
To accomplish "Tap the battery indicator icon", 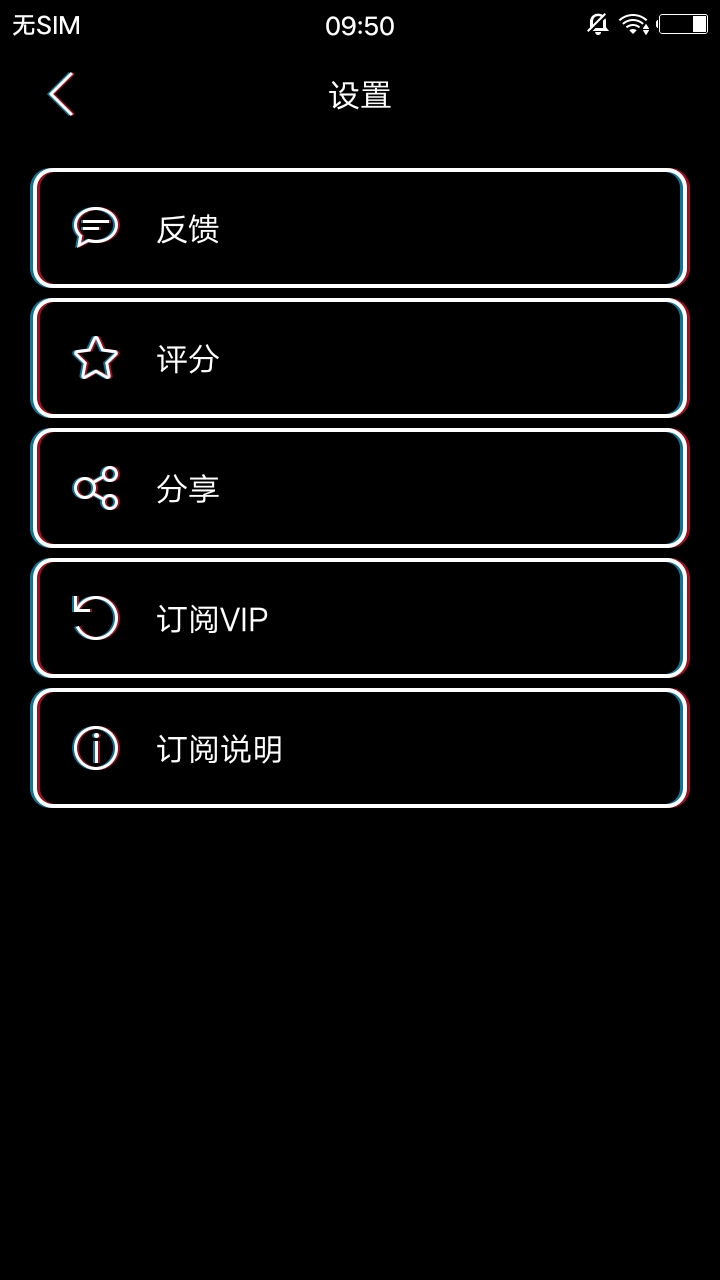I will tap(687, 23).
